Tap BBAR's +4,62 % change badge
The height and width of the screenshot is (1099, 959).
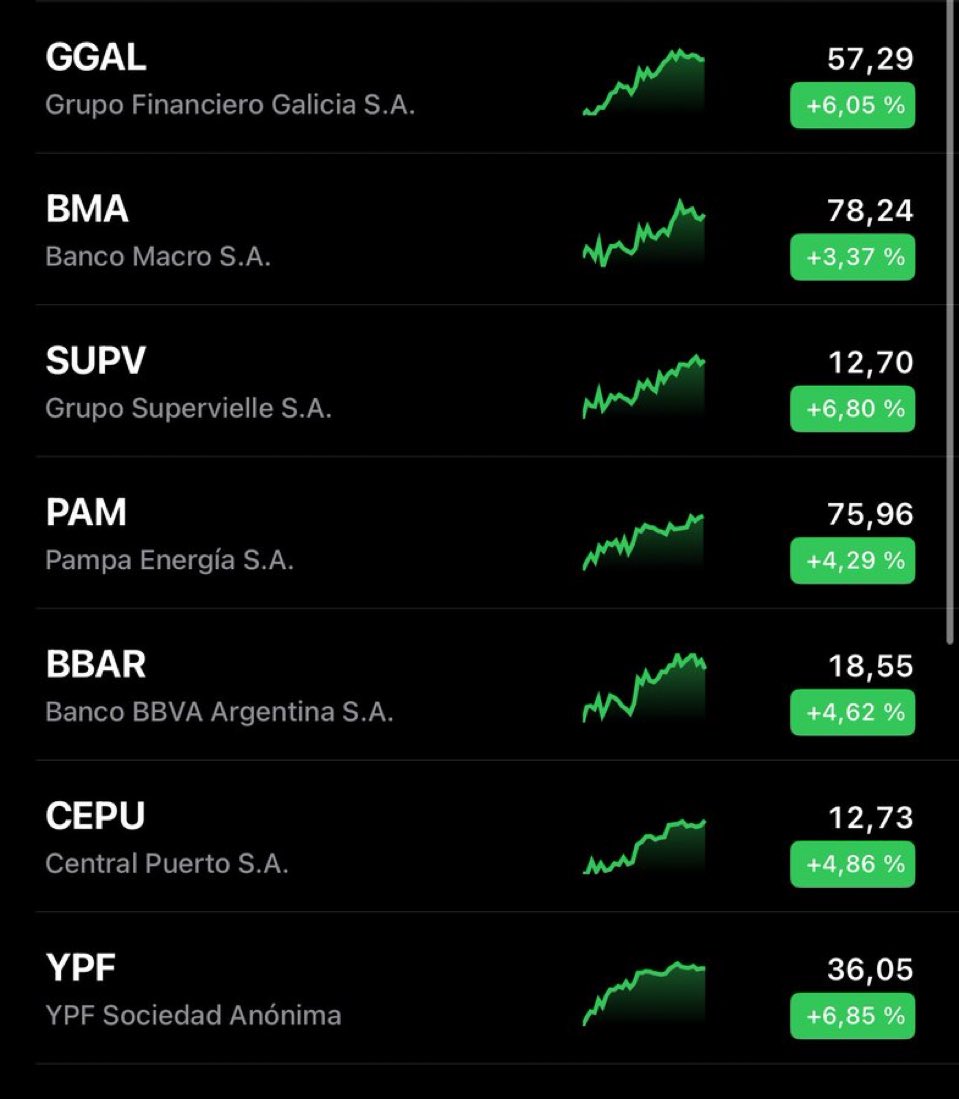tap(852, 713)
